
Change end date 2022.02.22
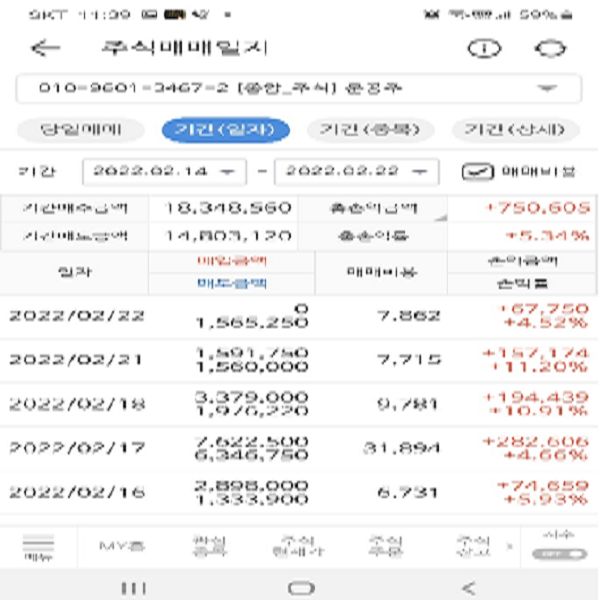click(x=356, y=172)
